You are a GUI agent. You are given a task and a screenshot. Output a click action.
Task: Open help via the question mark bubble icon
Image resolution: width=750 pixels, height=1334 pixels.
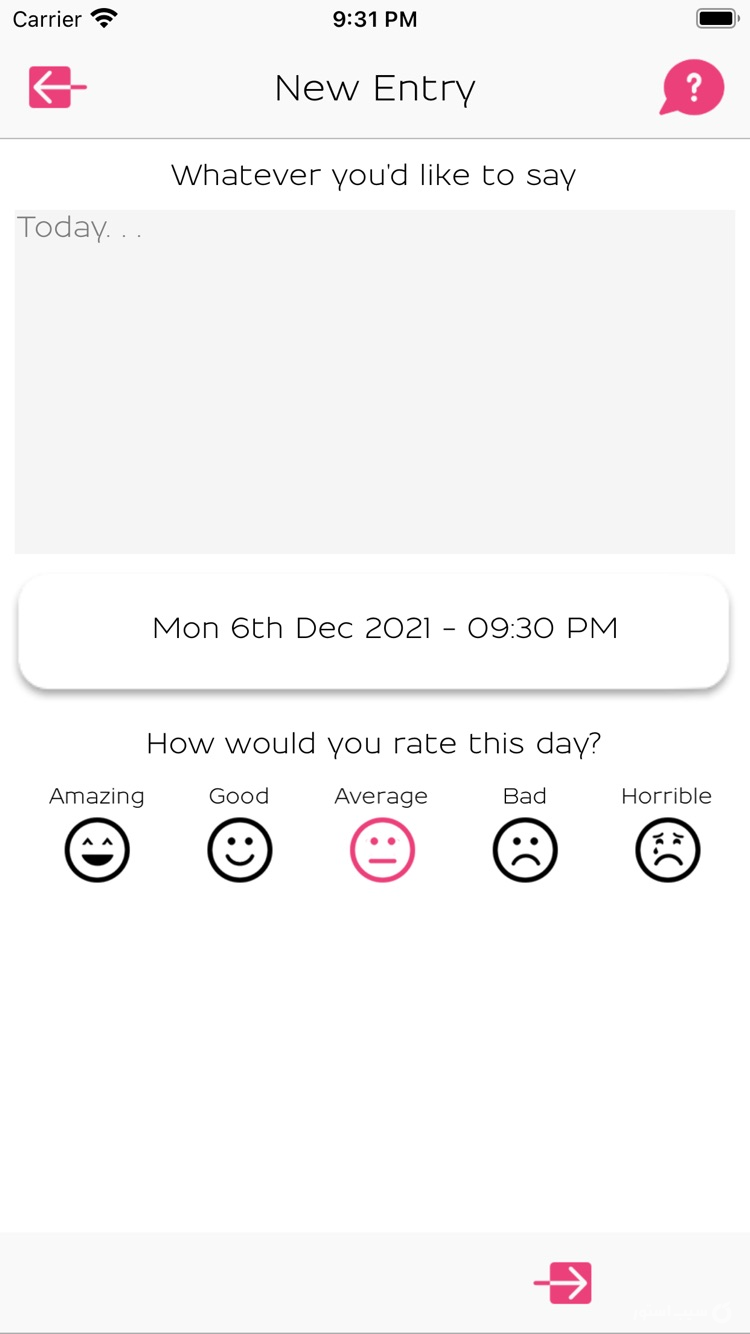click(692, 87)
